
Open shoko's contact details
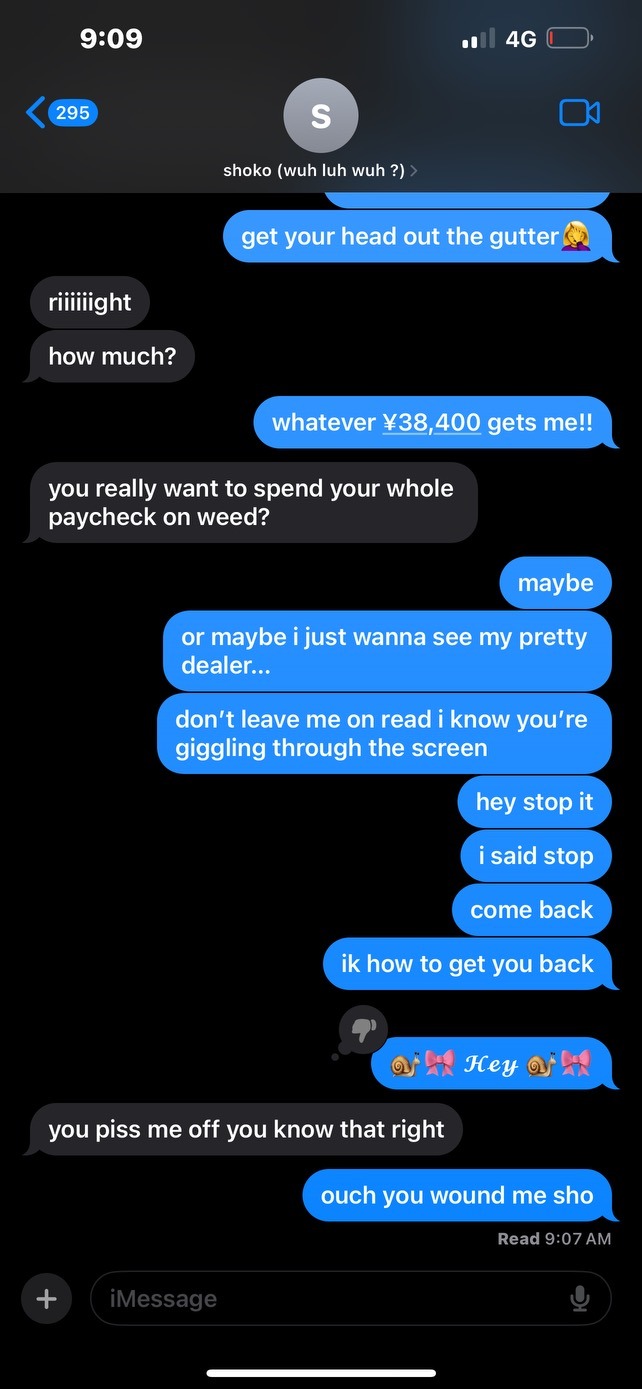320,130
